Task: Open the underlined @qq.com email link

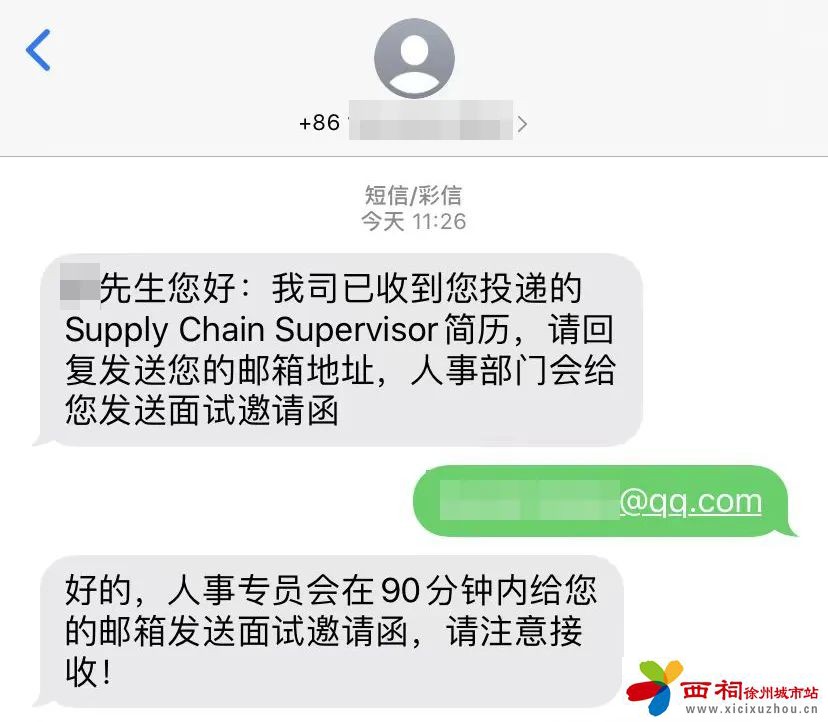Action: tap(690, 501)
